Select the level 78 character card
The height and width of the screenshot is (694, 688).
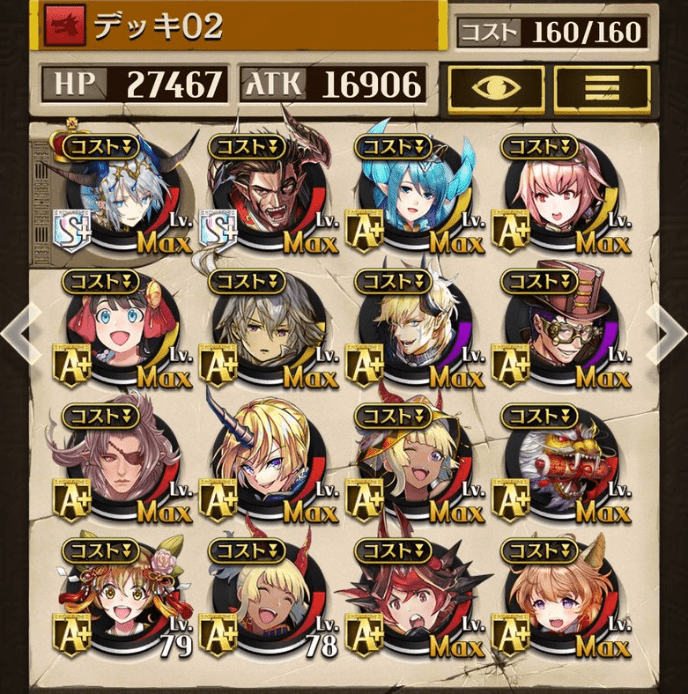[265, 600]
